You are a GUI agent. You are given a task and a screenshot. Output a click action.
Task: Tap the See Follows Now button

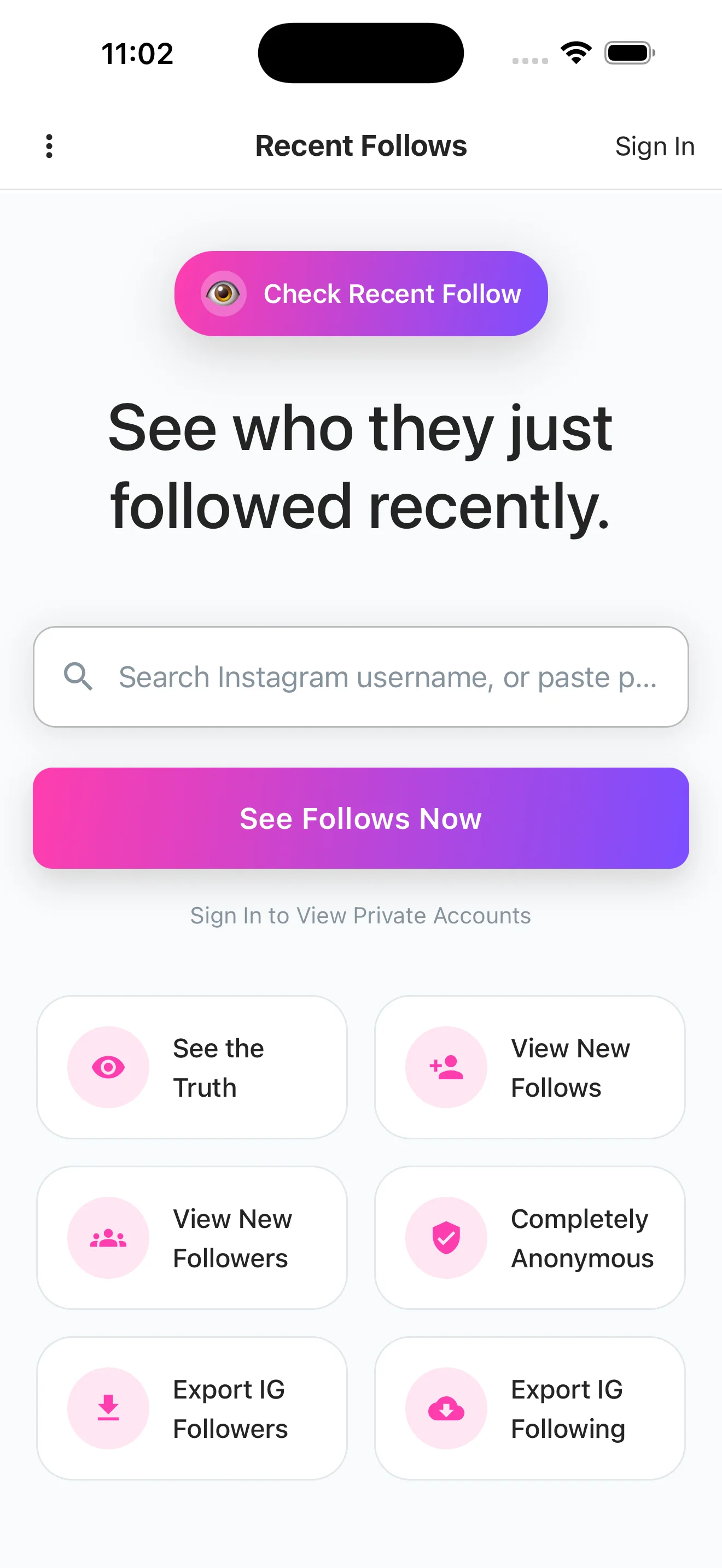point(361,817)
